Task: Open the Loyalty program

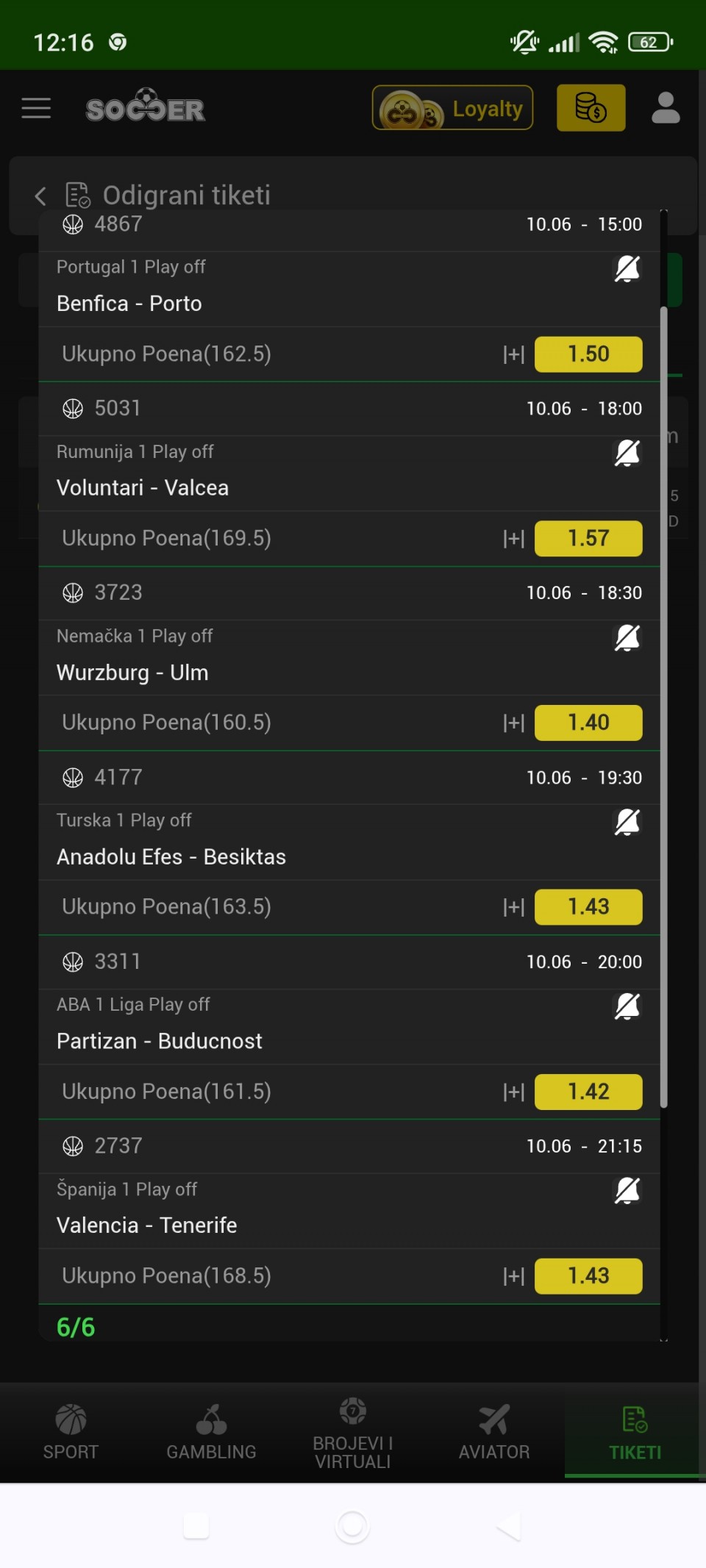Action: 452,108
